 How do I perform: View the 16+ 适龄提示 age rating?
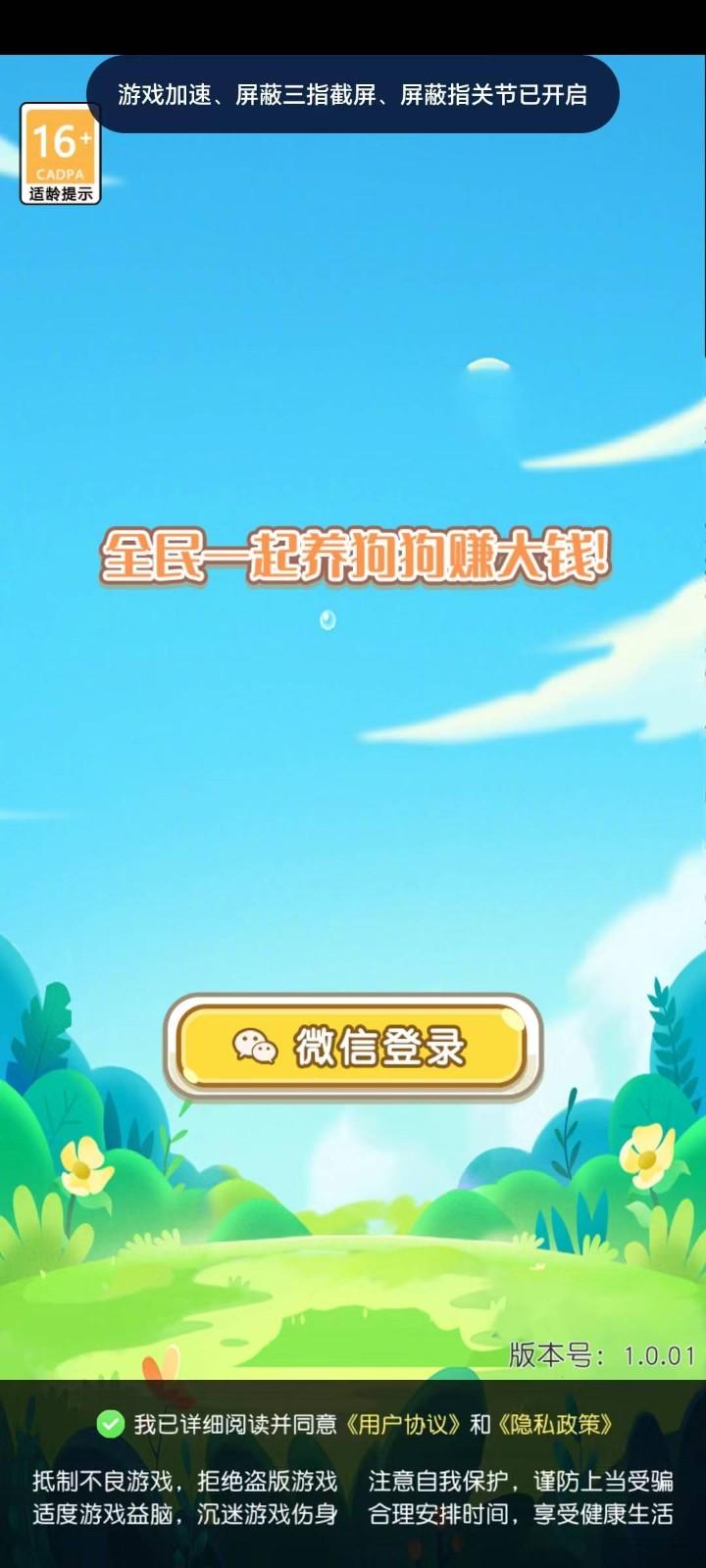pos(61,154)
